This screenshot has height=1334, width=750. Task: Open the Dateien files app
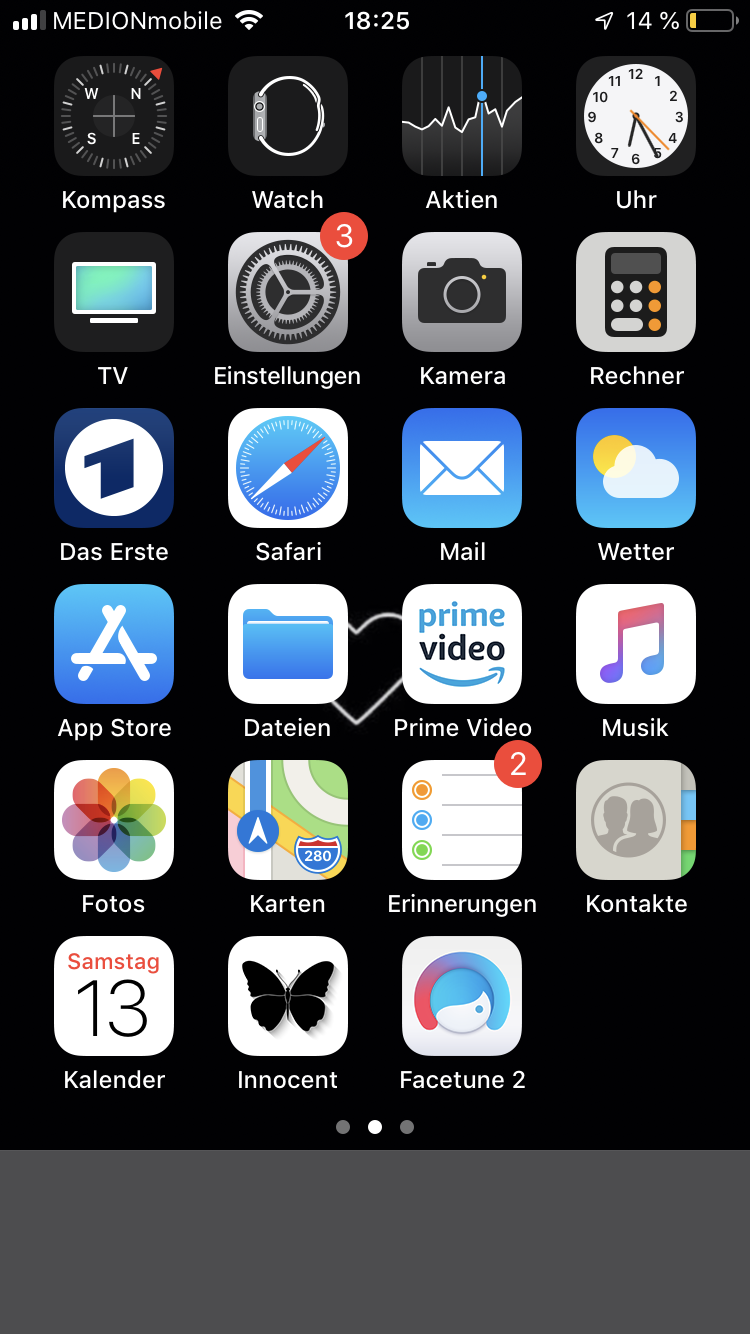click(287, 644)
